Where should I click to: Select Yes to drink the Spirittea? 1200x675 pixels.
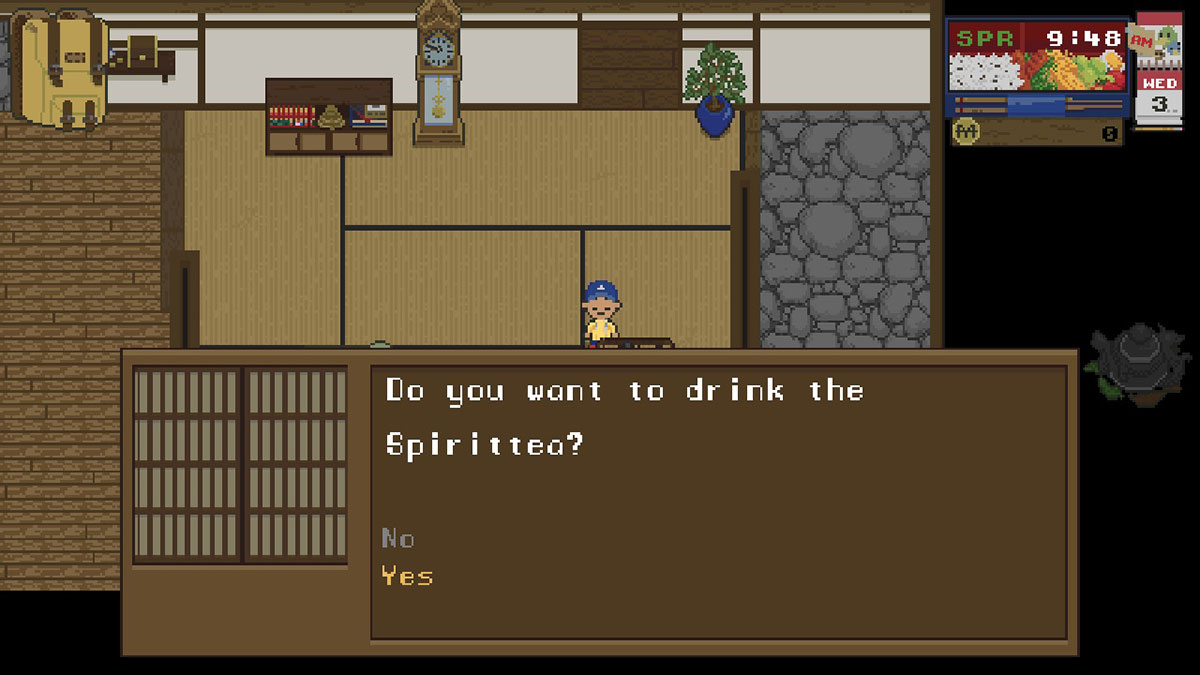coord(407,577)
